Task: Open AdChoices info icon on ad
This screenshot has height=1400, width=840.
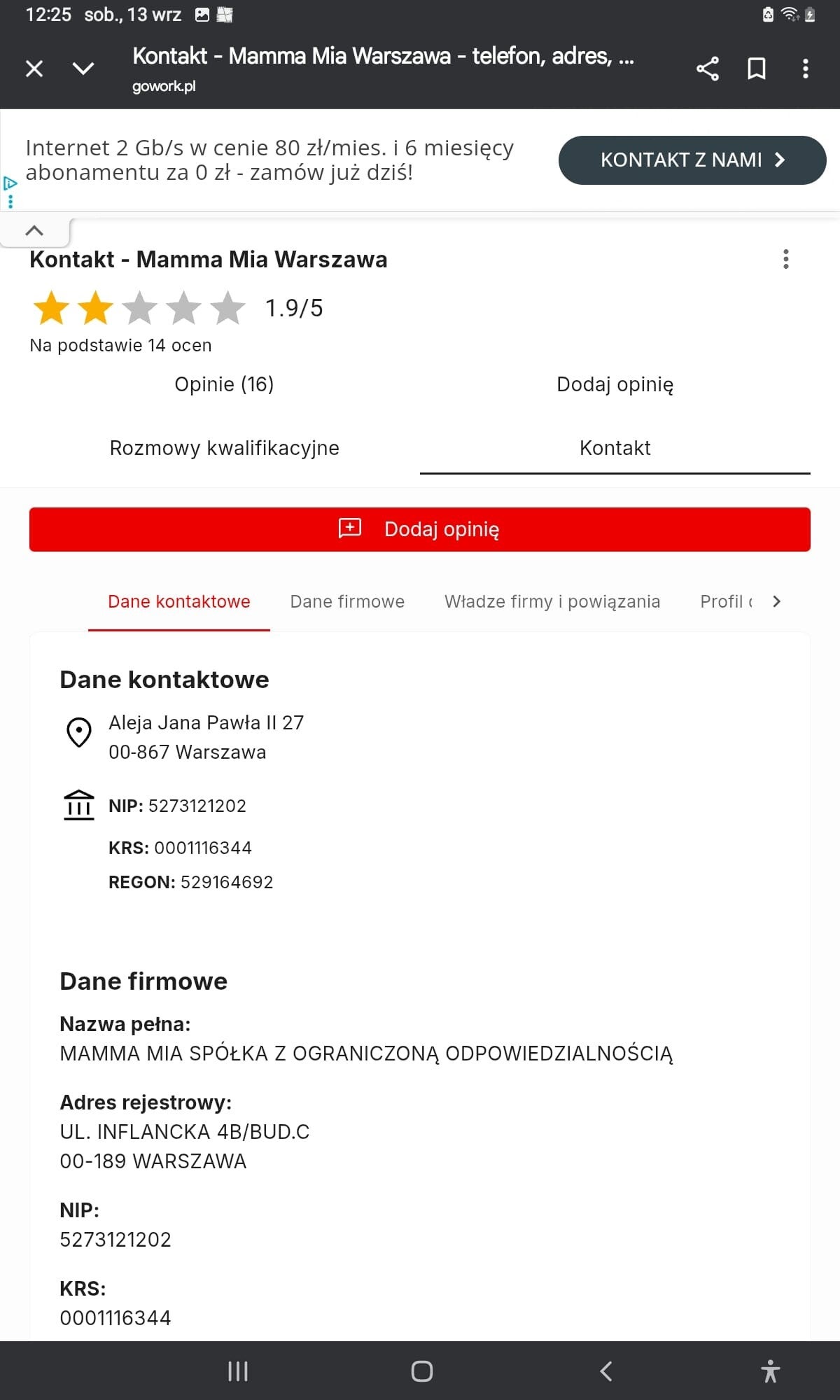Action: [x=10, y=183]
